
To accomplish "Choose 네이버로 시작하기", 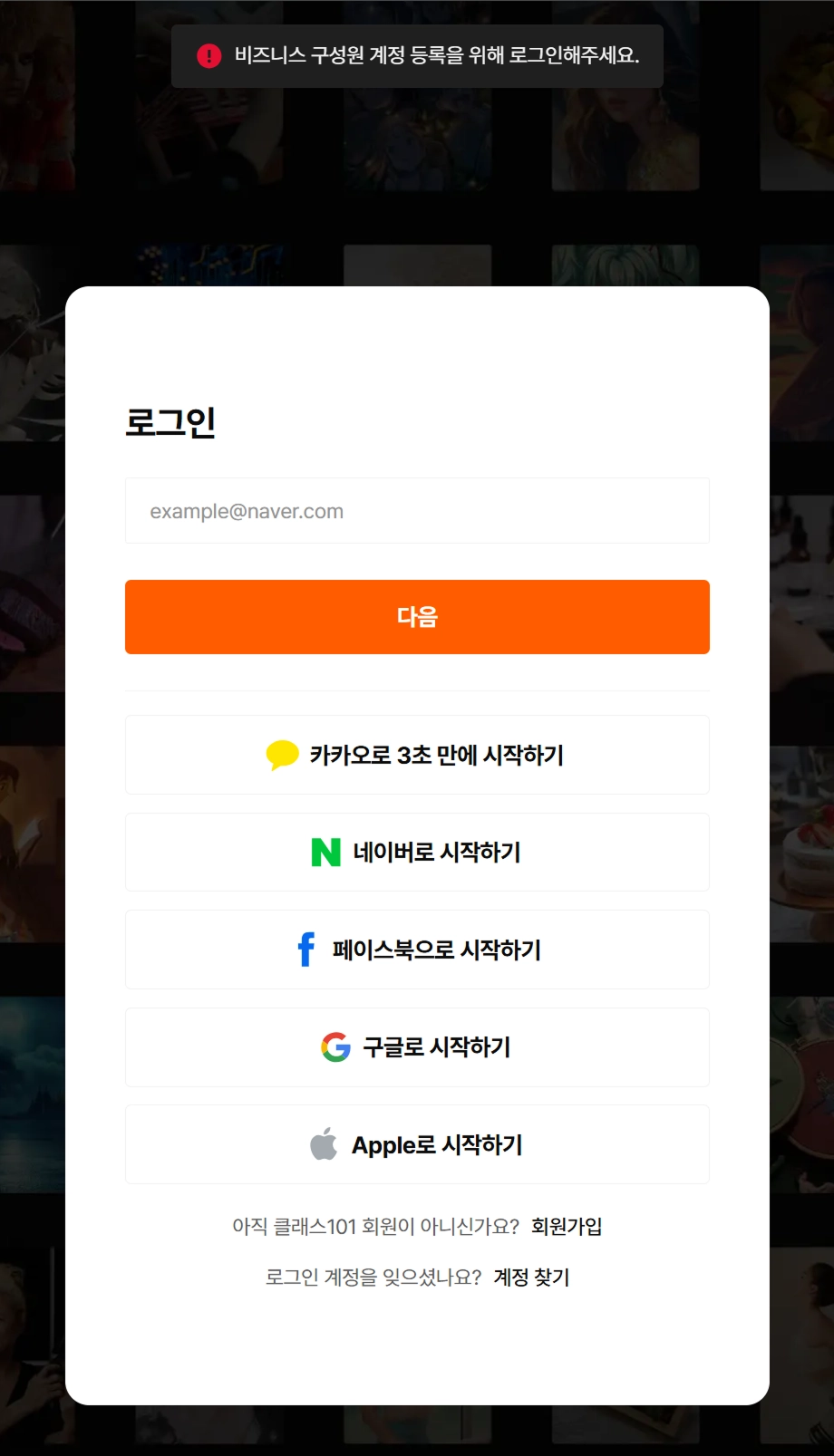I will click(417, 853).
